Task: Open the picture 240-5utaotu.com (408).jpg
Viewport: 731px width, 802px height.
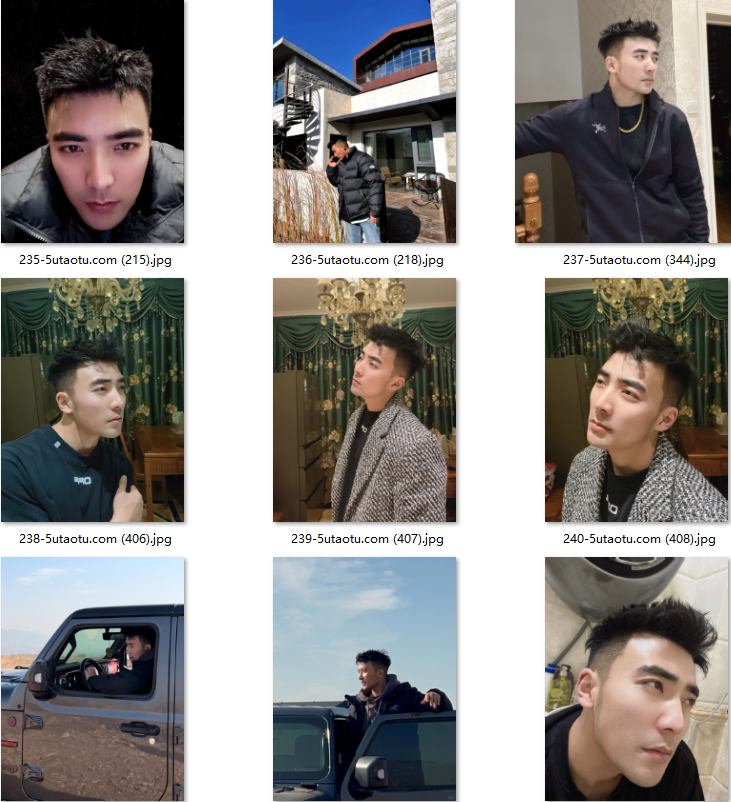Action: (636, 400)
